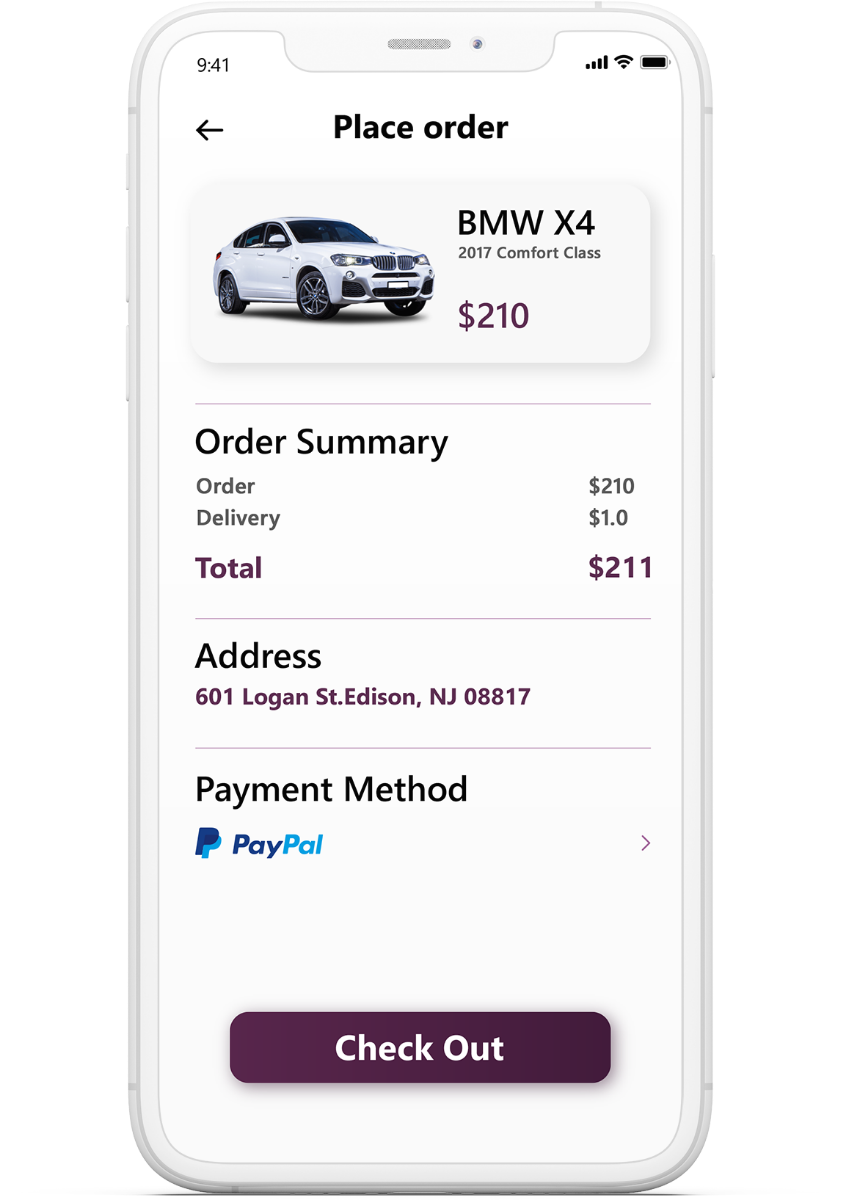Screen dimensions: 846x1200
Task: Open the BMW X4 car card
Action: pyautogui.click(x=420, y=272)
